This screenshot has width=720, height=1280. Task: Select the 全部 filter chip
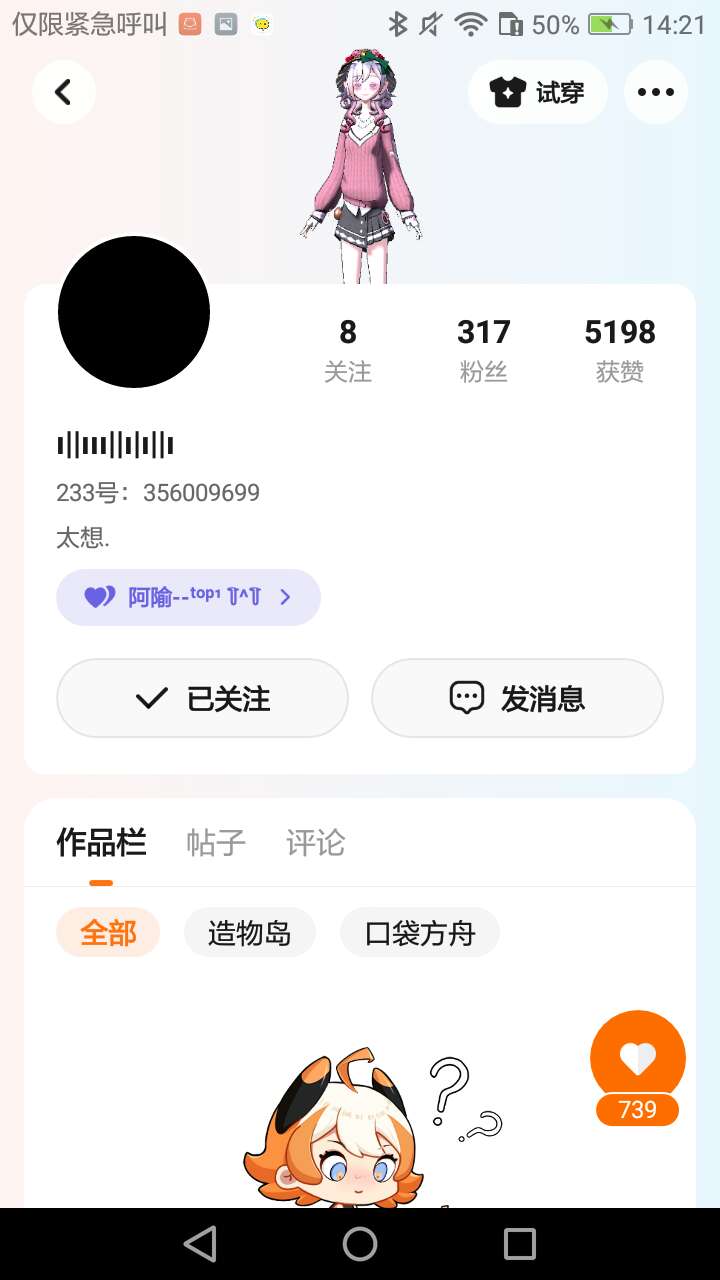(x=108, y=933)
